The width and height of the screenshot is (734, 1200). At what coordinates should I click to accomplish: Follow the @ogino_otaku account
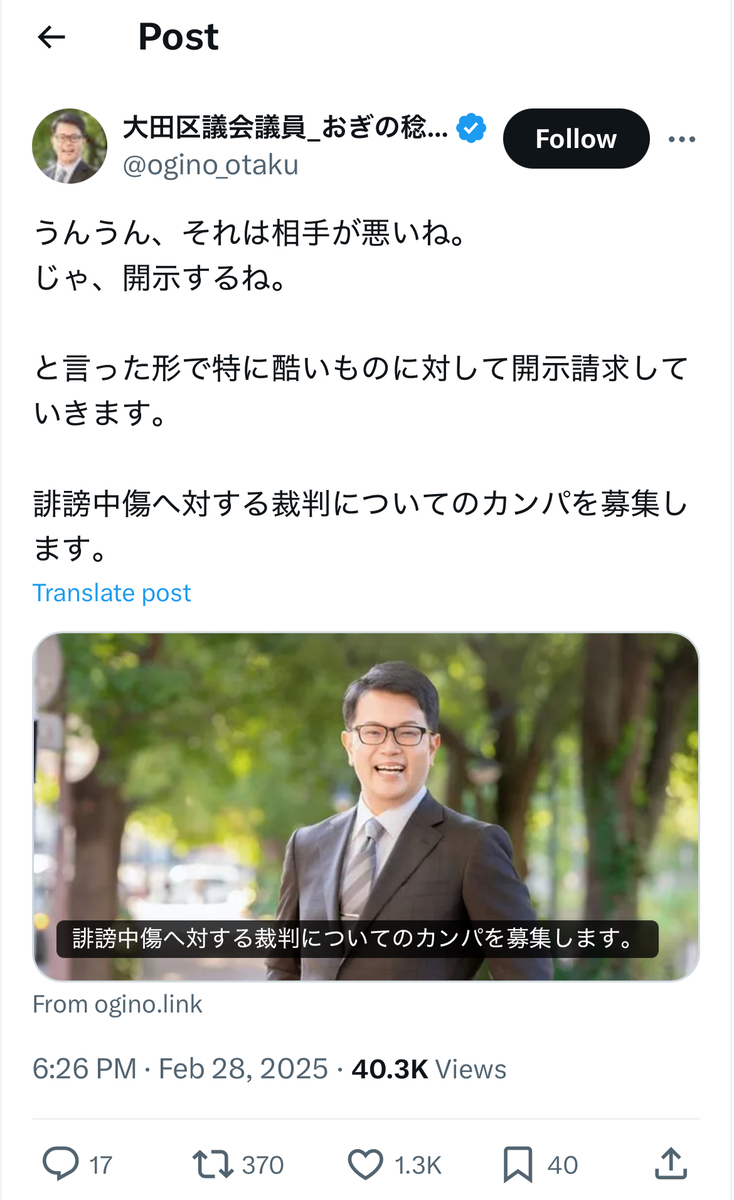click(575, 139)
